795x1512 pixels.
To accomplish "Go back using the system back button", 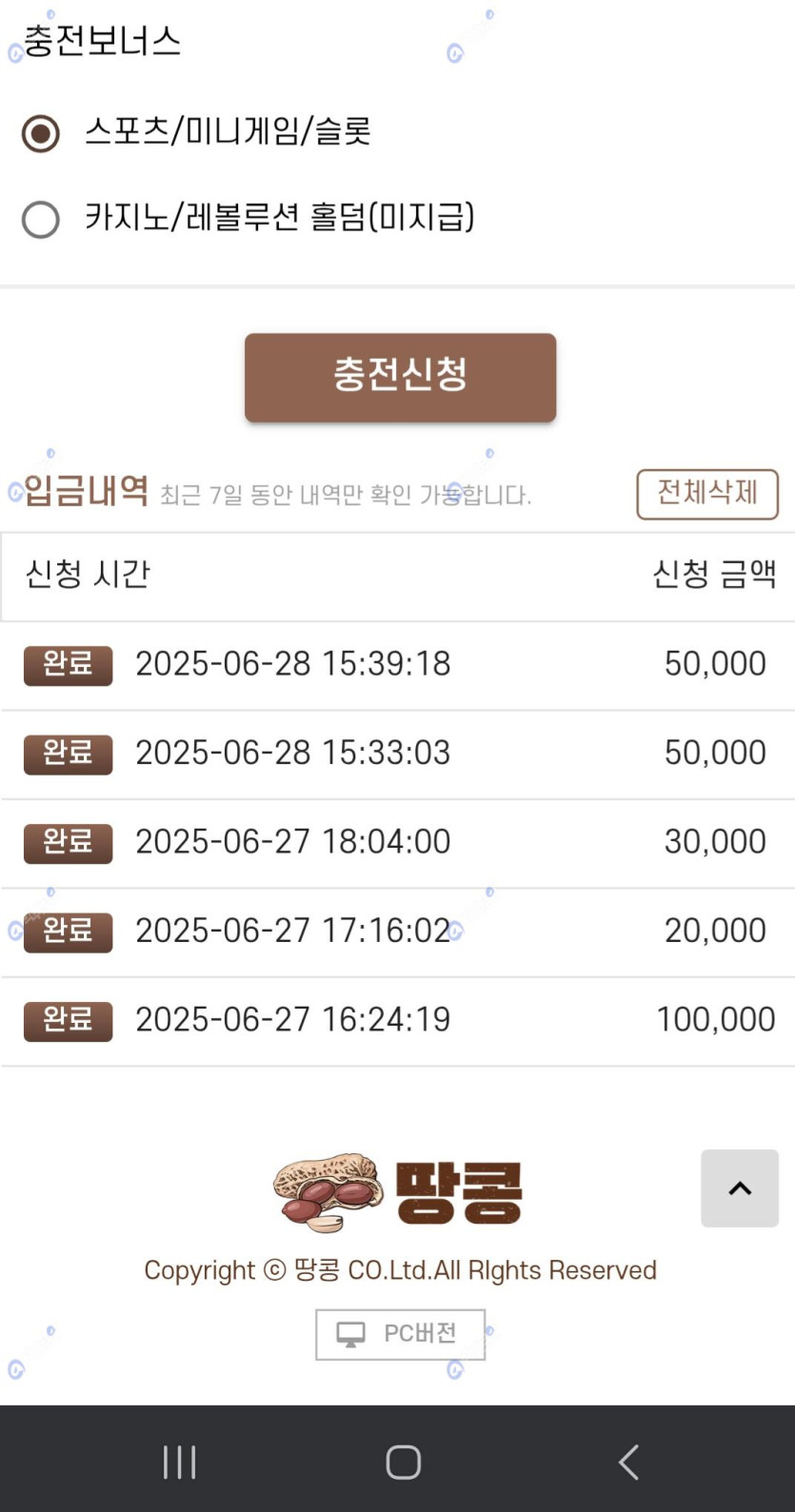I will click(x=628, y=1462).
